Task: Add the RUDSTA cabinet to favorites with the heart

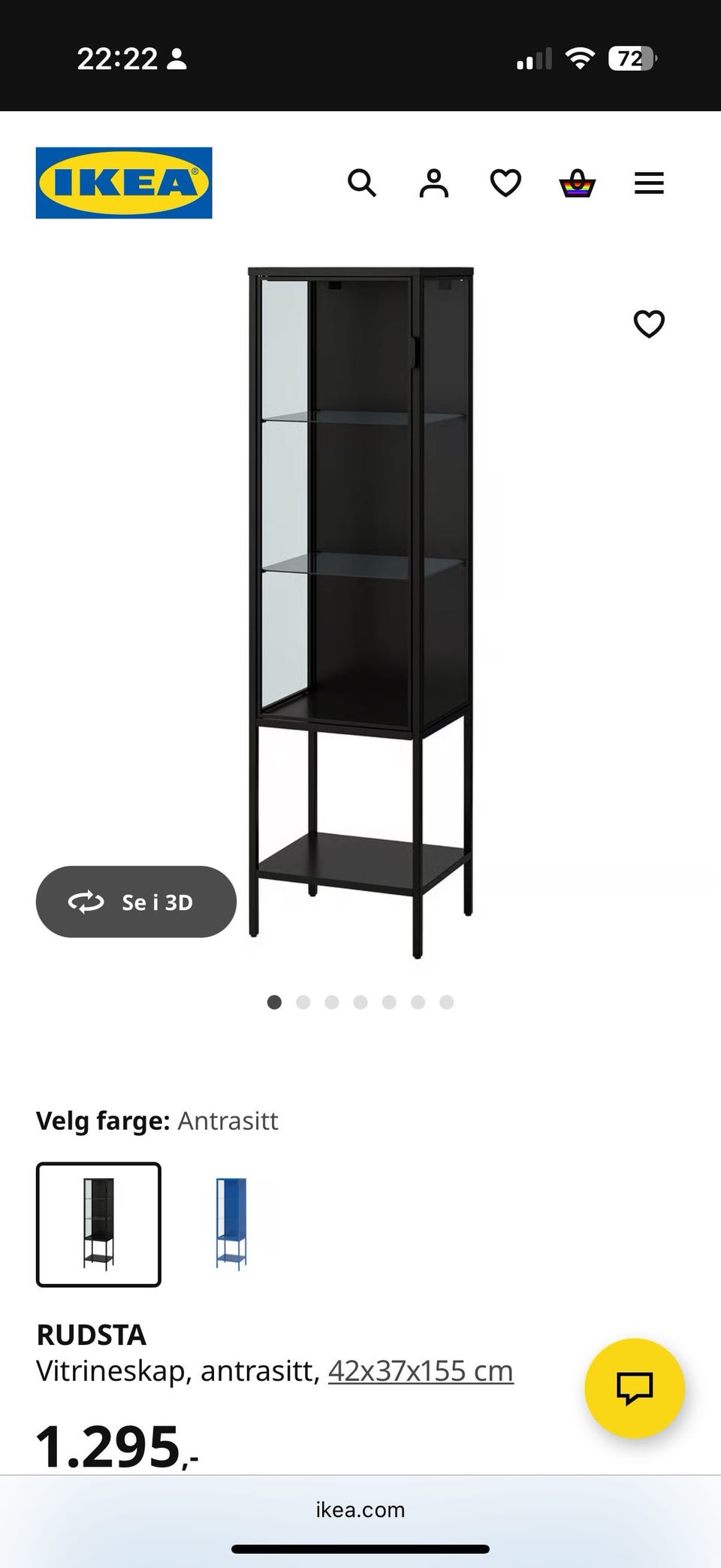Action: (648, 324)
